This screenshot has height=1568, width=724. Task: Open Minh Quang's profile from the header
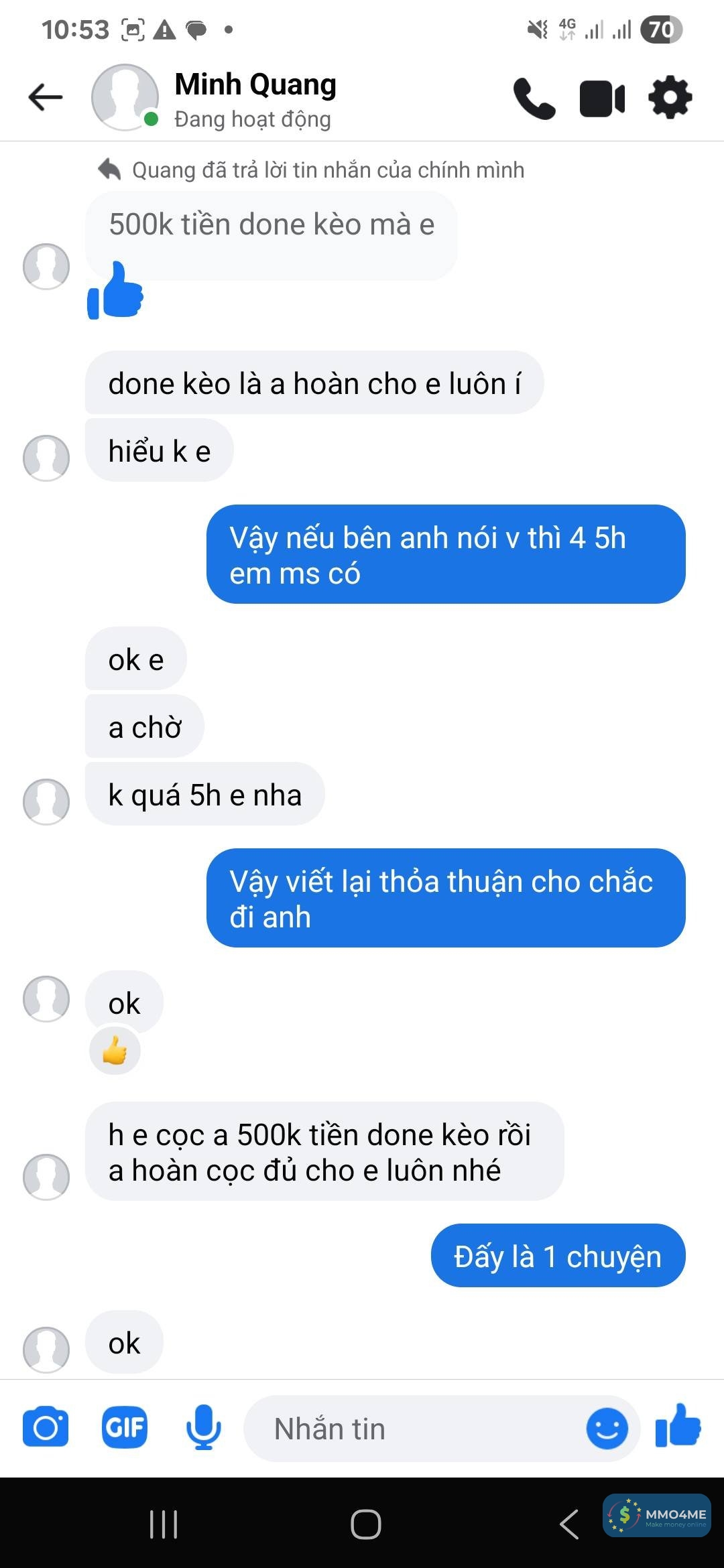click(255, 97)
